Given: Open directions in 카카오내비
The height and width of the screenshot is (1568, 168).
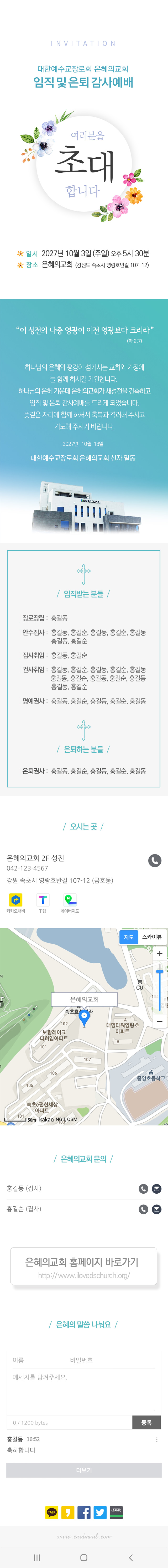Looking at the screenshot, I should 16,900.
